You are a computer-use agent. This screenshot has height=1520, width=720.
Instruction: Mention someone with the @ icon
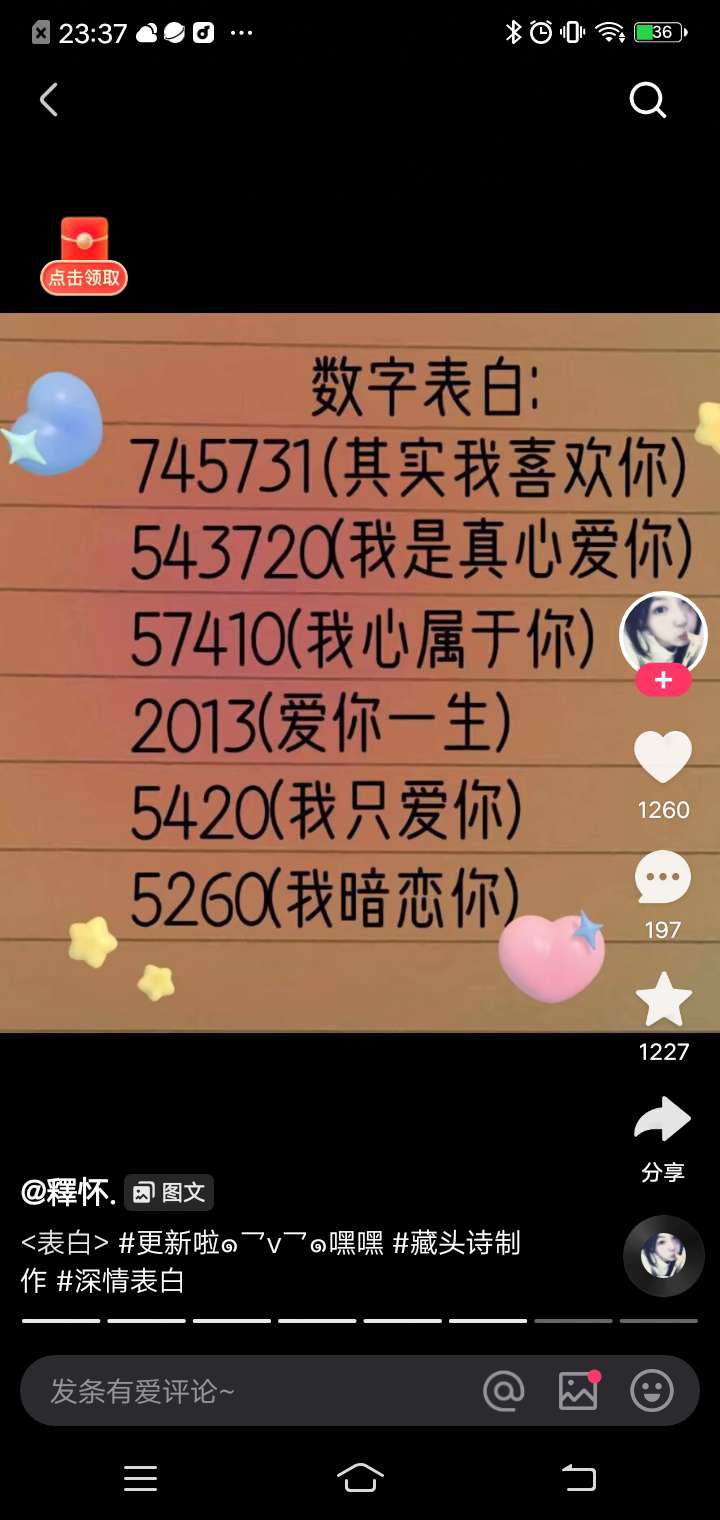pos(504,1391)
